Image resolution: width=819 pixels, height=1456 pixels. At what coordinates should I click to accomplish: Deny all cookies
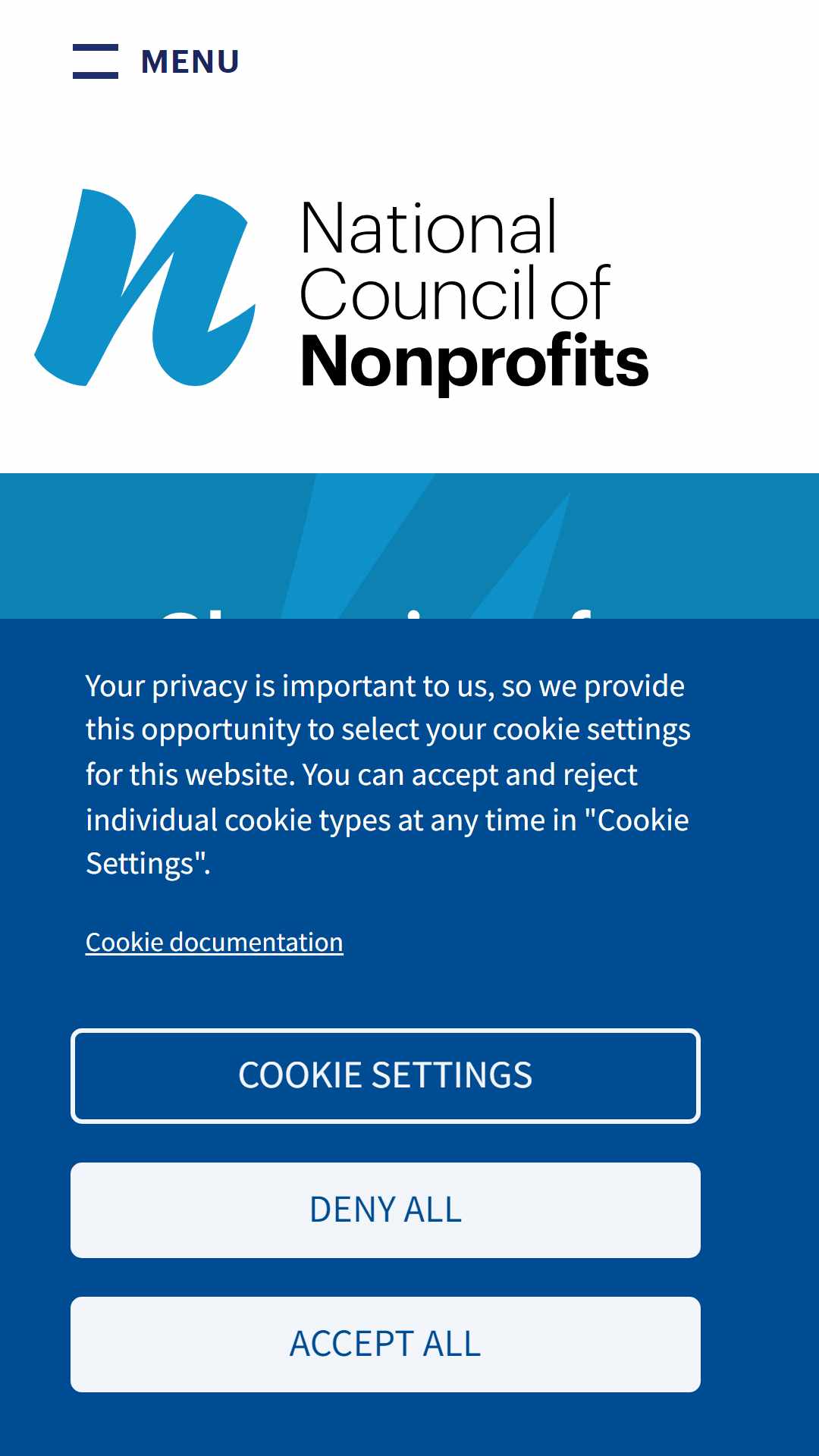click(385, 1210)
